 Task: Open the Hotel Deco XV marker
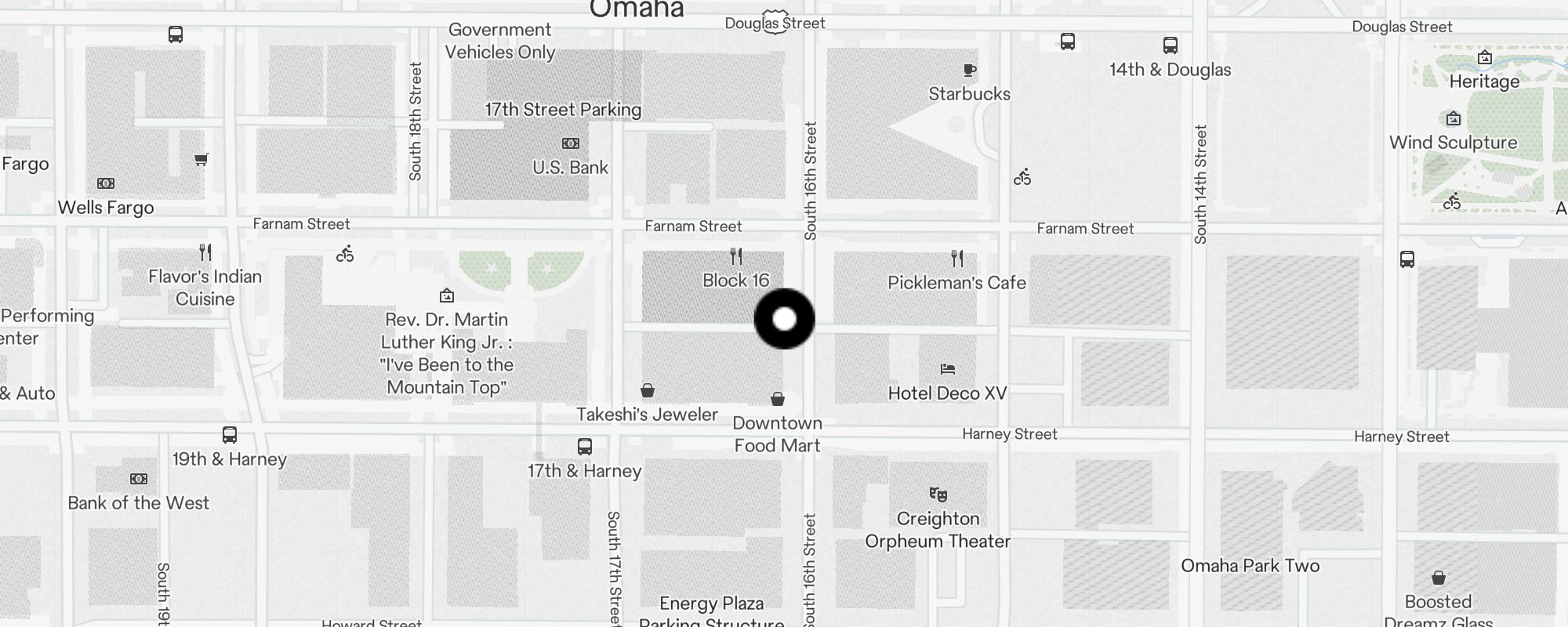[x=948, y=369]
